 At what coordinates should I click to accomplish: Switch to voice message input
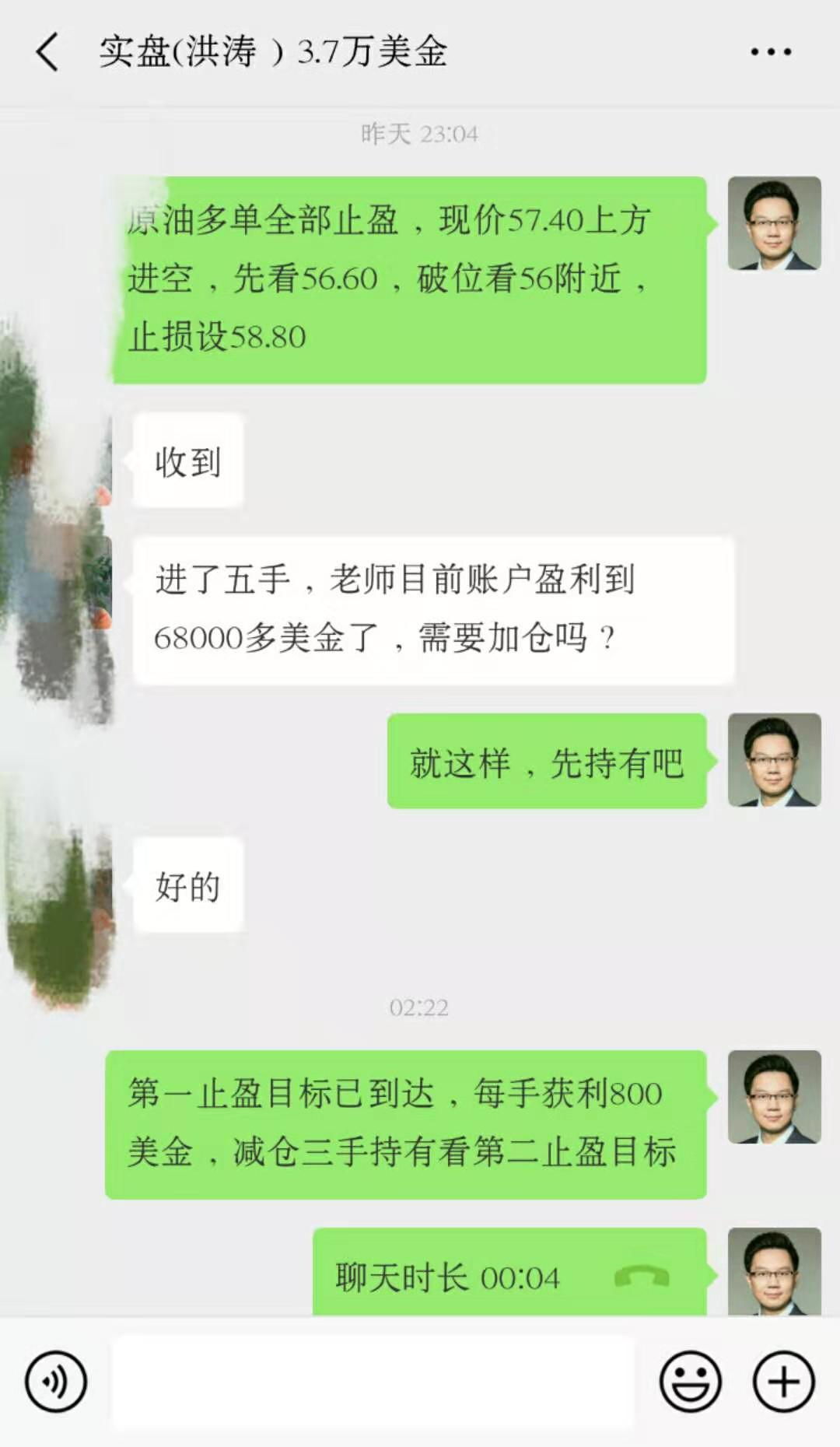point(55,1382)
